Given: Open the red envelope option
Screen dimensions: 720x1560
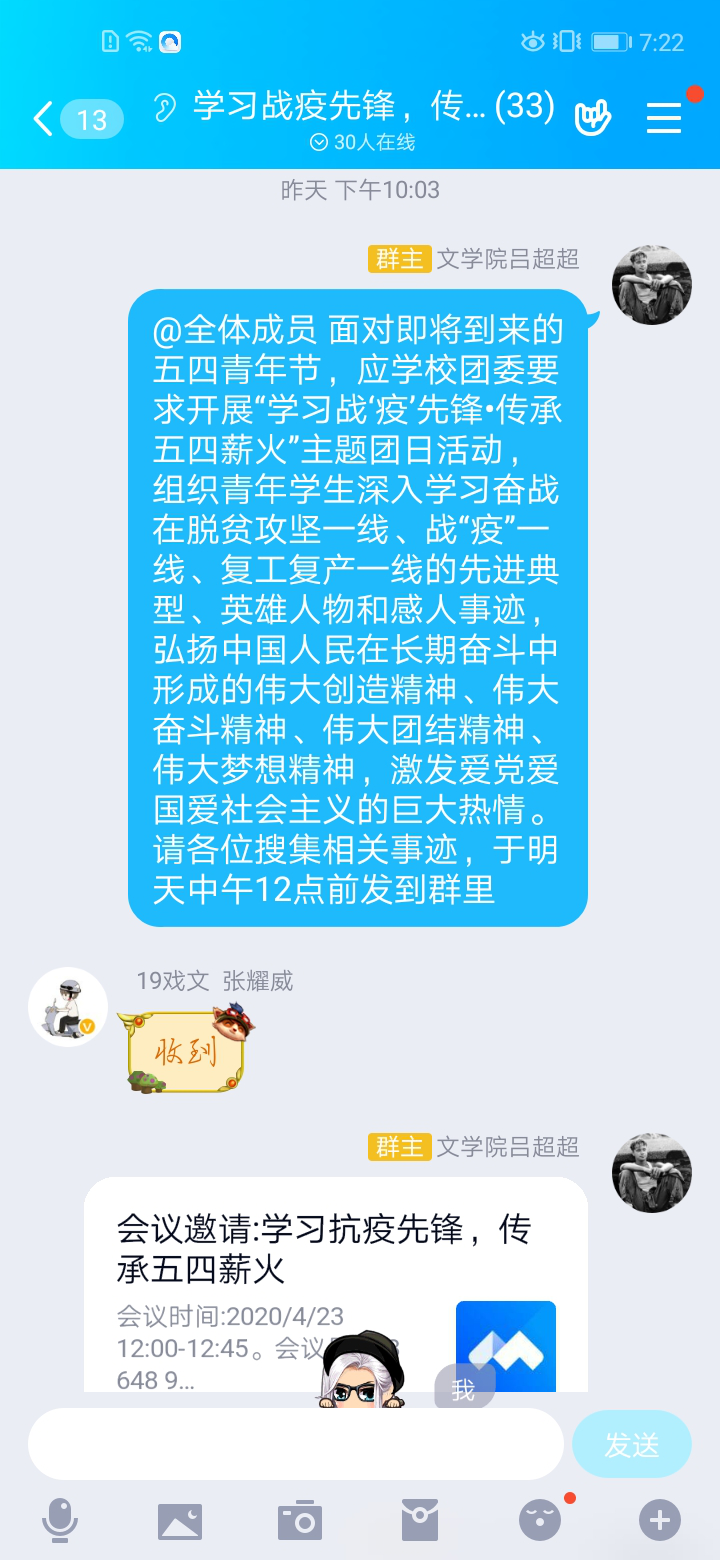Looking at the screenshot, I should (420, 1521).
